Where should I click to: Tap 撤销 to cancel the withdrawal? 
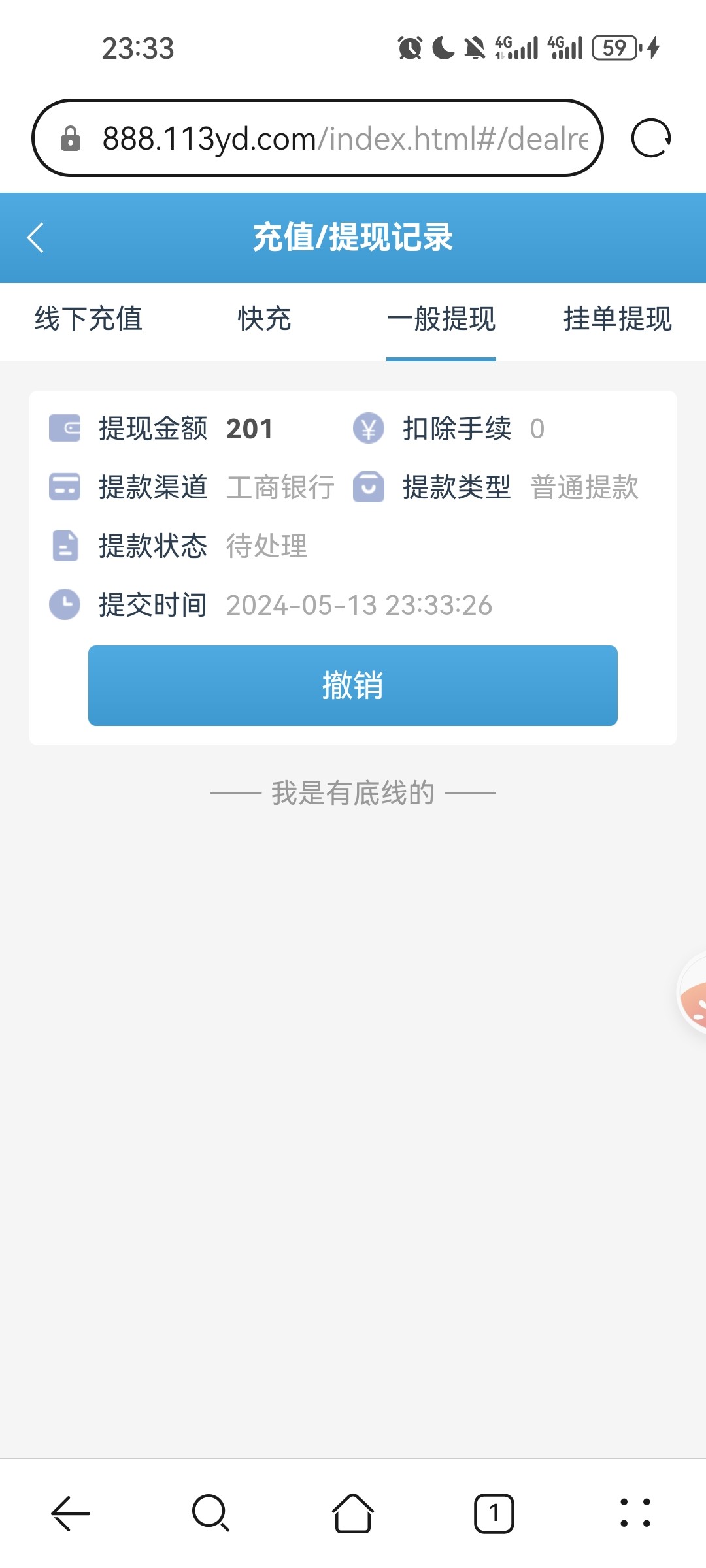pos(353,685)
